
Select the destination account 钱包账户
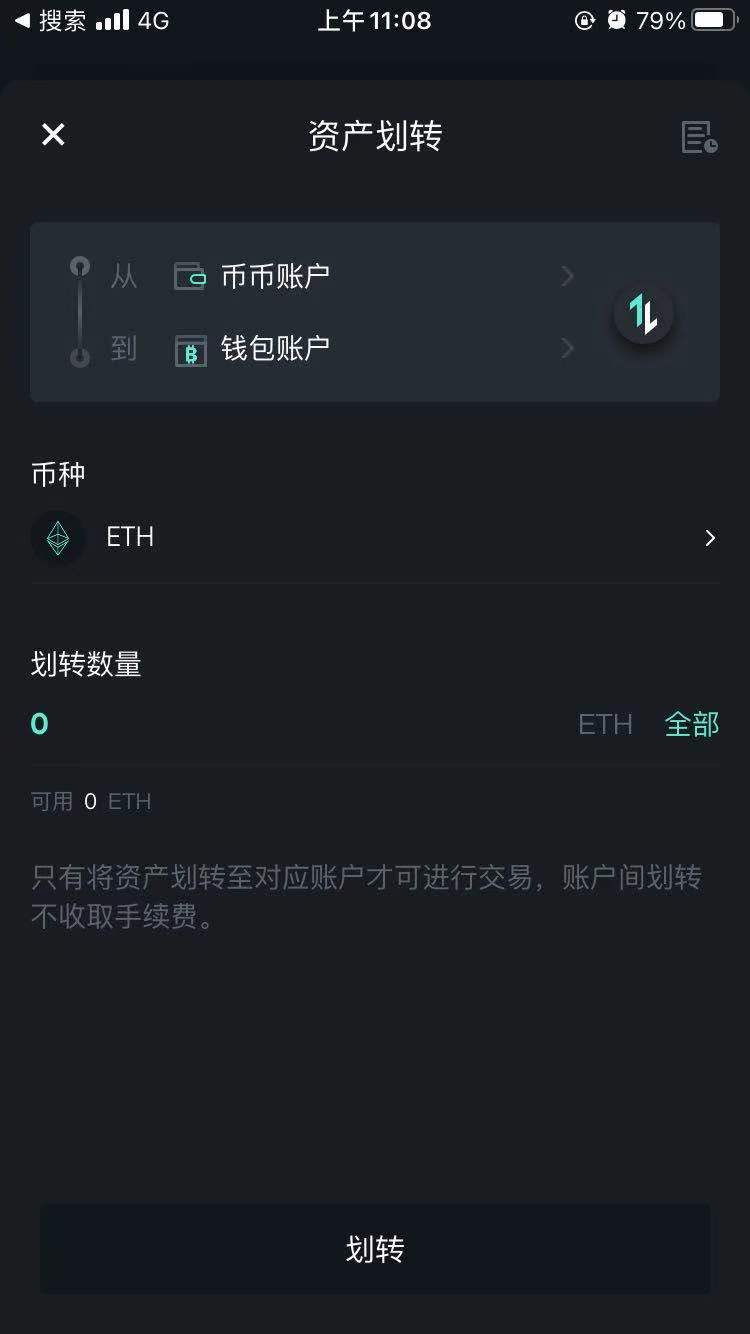tap(374, 348)
